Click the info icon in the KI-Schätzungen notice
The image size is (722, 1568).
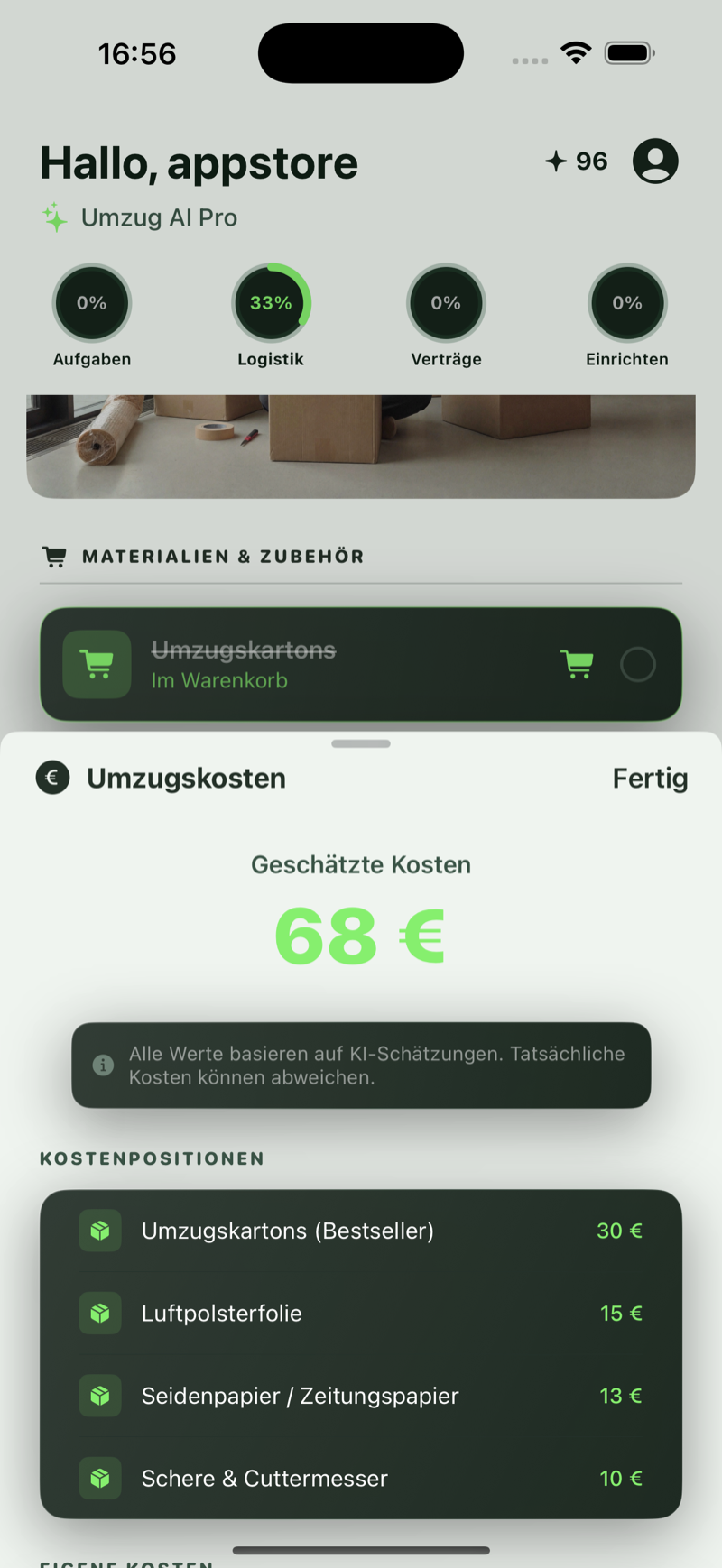click(x=101, y=1065)
